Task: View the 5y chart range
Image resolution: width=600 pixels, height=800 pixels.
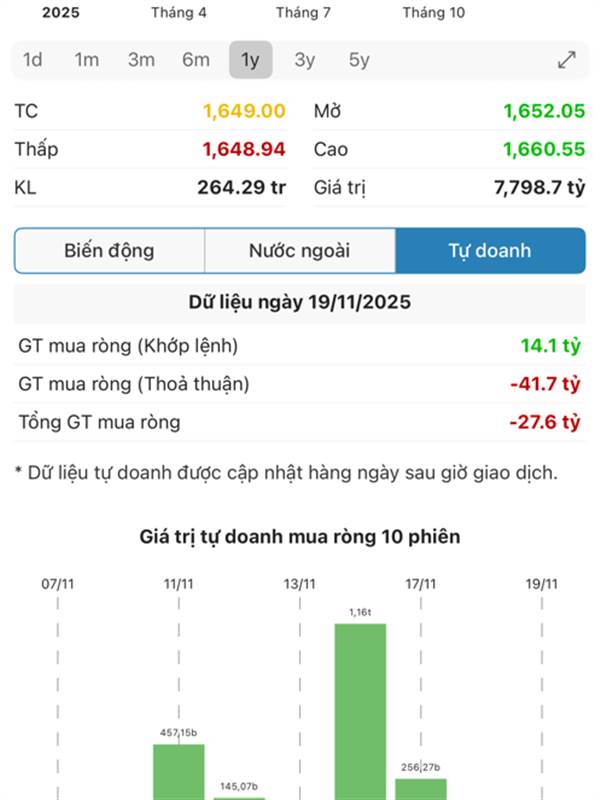Action: pyautogui.click(x=359, y=60)
